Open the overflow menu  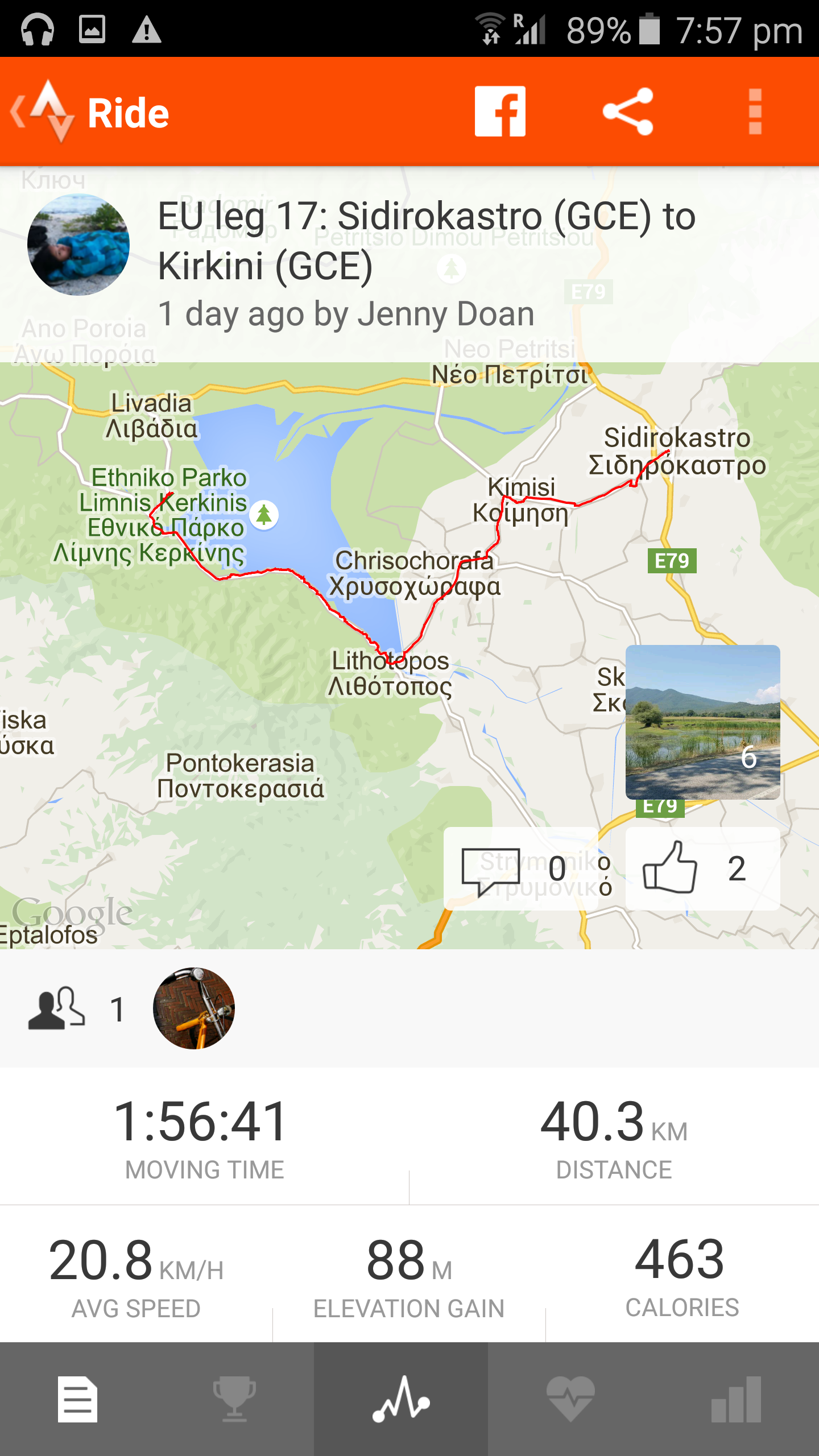[x=755, y=112]
